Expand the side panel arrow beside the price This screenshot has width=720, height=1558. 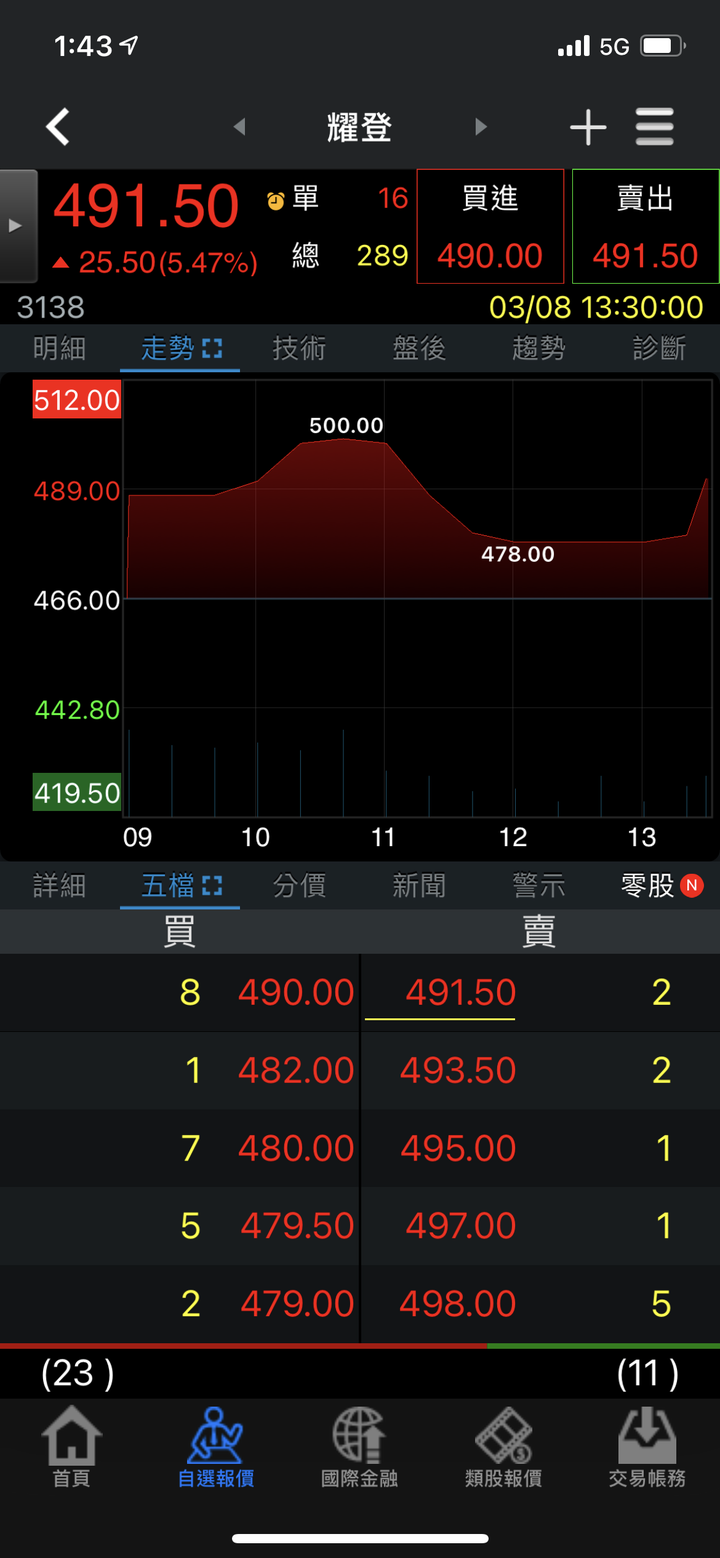(17, 226)
